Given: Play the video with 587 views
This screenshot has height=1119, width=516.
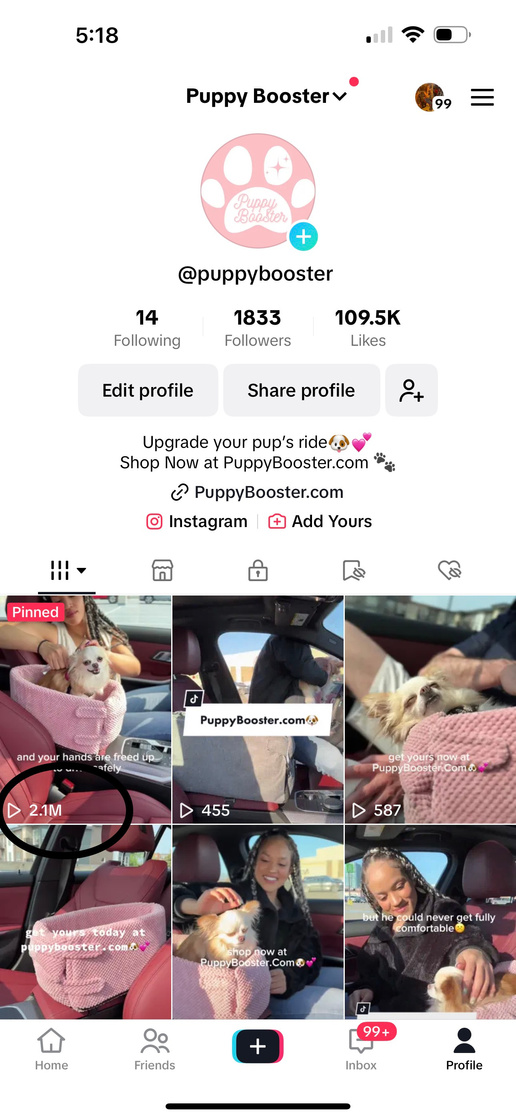Looking at the screenshot, I should 430,709.
